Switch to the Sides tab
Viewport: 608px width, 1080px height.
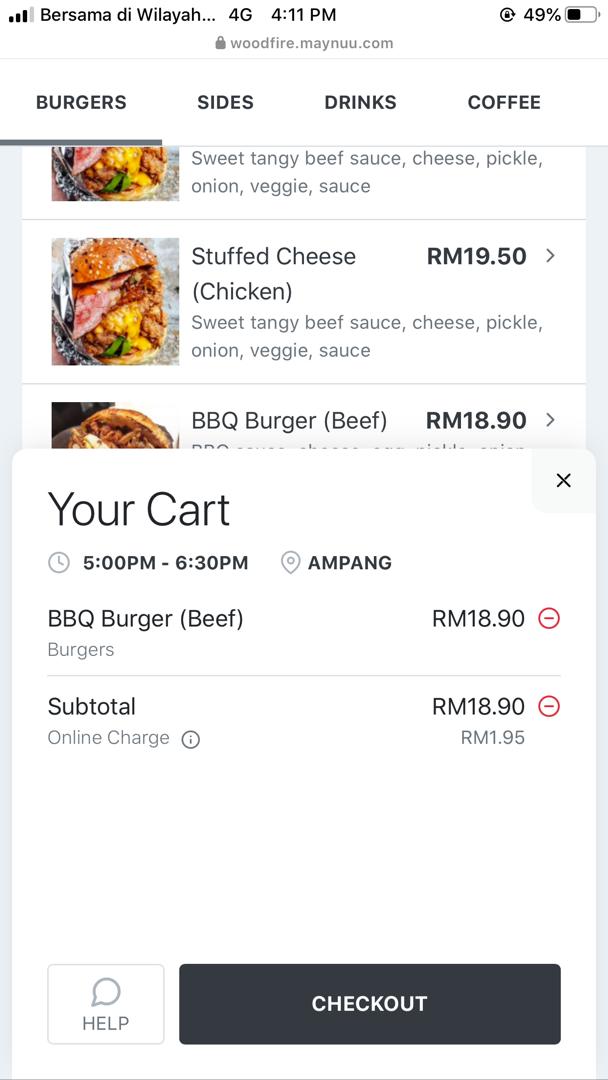click(225, 102)
